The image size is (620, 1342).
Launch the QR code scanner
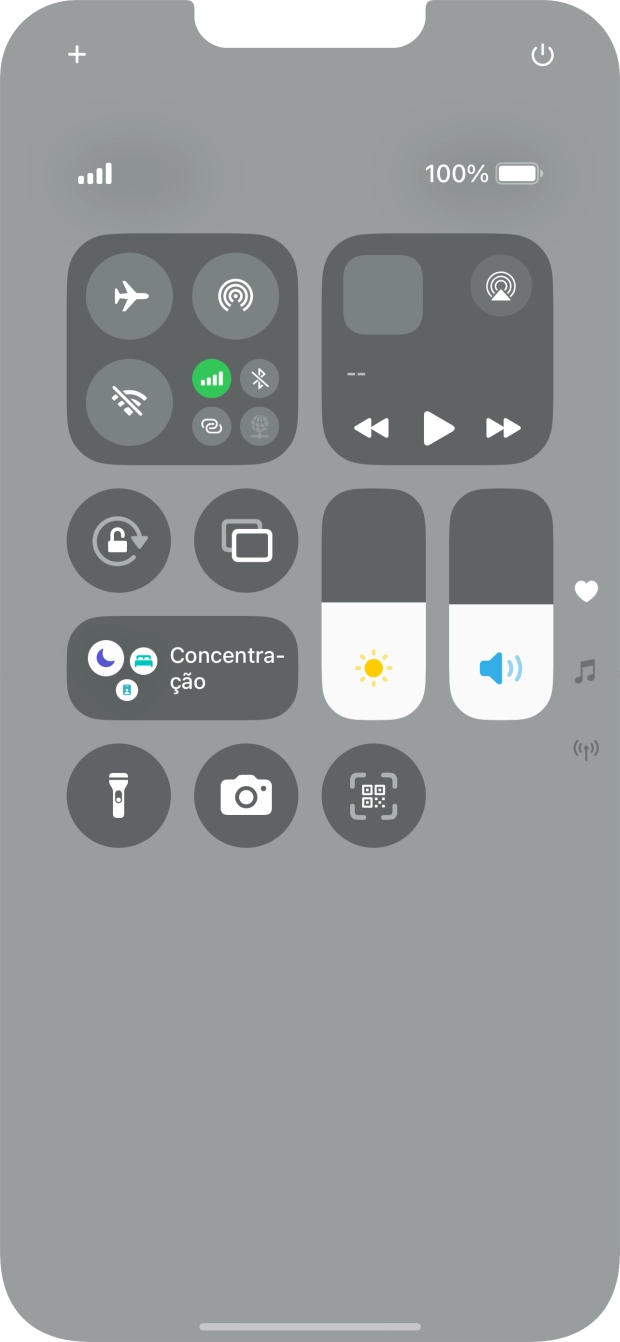click(374, 796)
